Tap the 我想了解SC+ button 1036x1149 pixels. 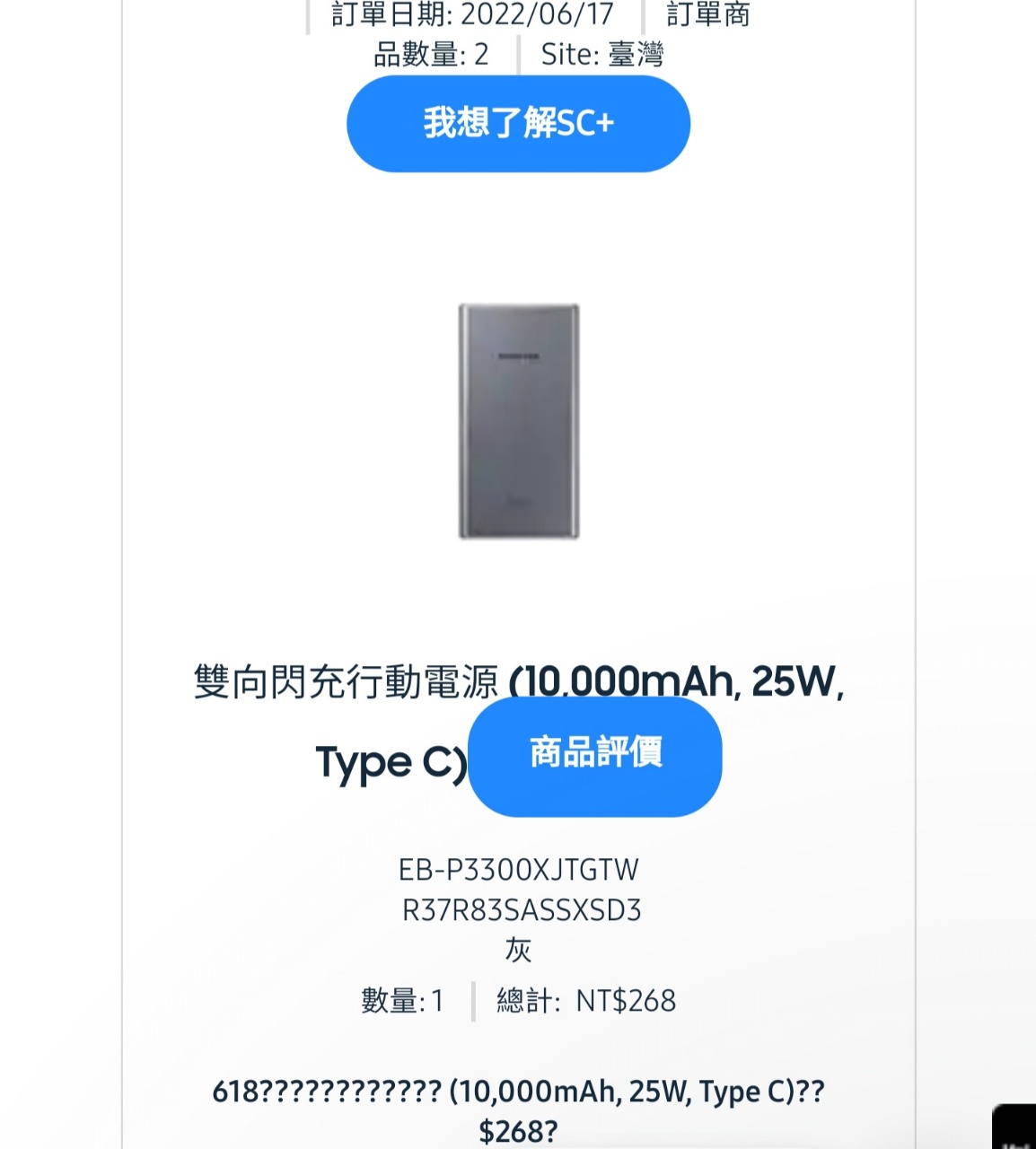click(518, 124)
